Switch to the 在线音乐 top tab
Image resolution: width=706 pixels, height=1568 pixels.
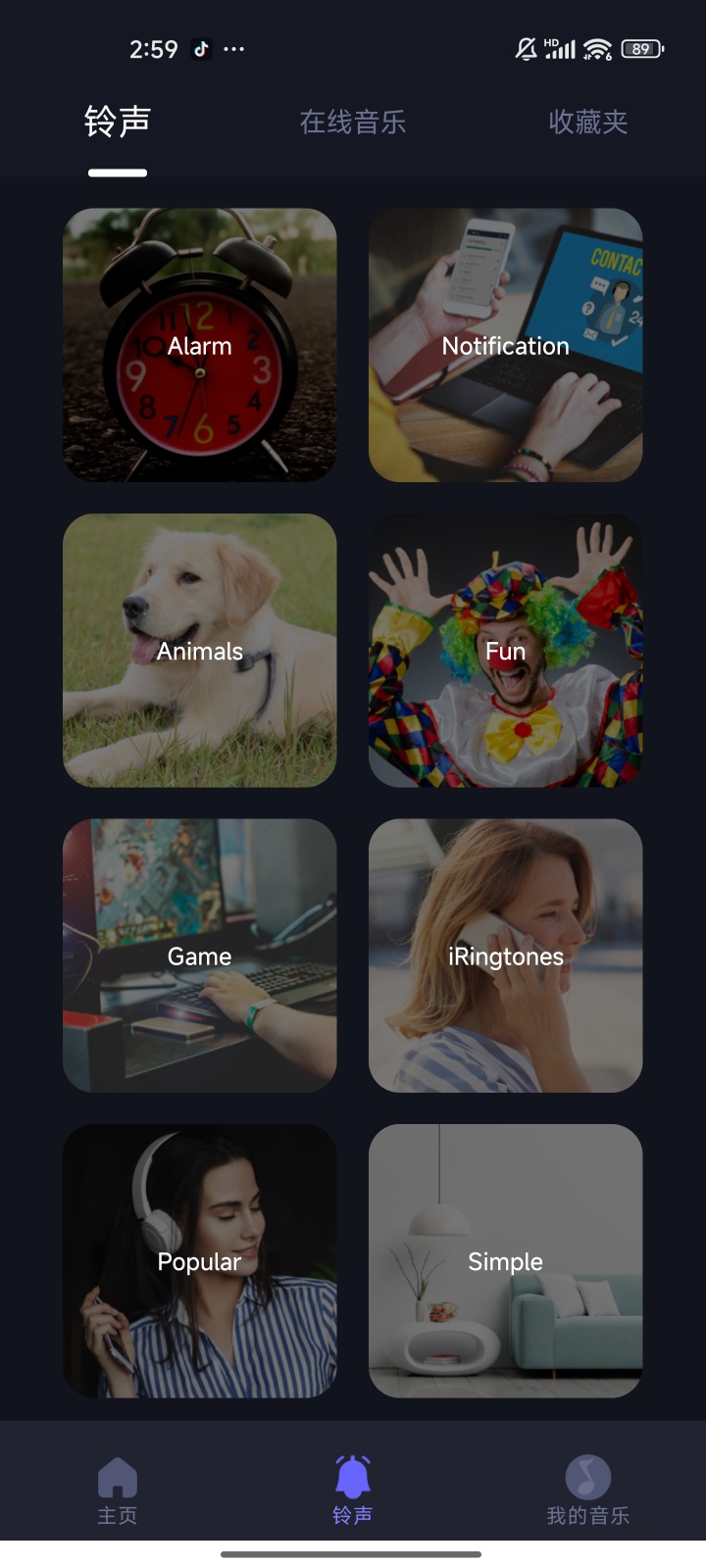click(x=353, y=122)
